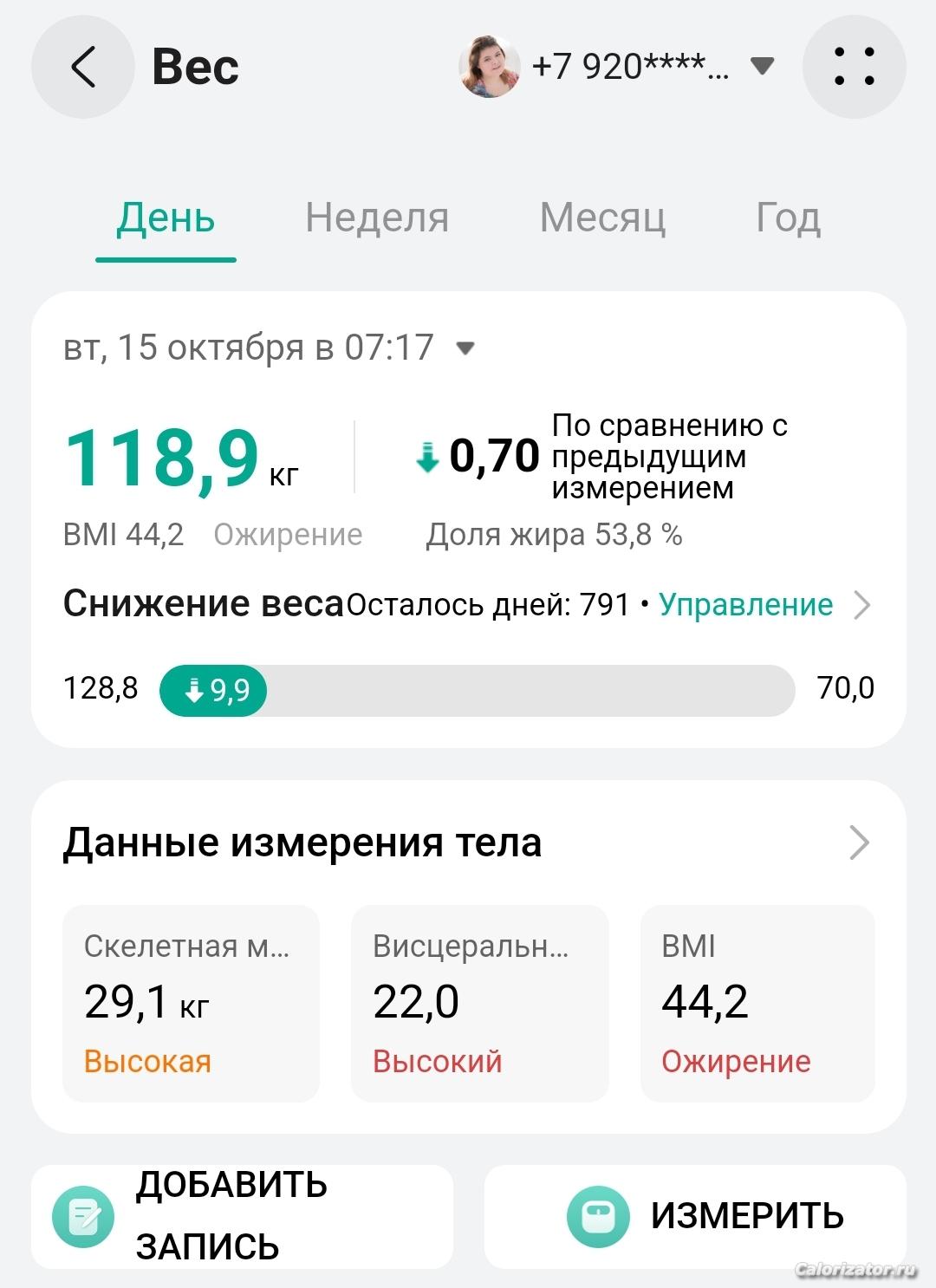This screenshot has width=936, height=1288.
Task: Expand the 15 октября measurement date picker
Action: point(465,348)
